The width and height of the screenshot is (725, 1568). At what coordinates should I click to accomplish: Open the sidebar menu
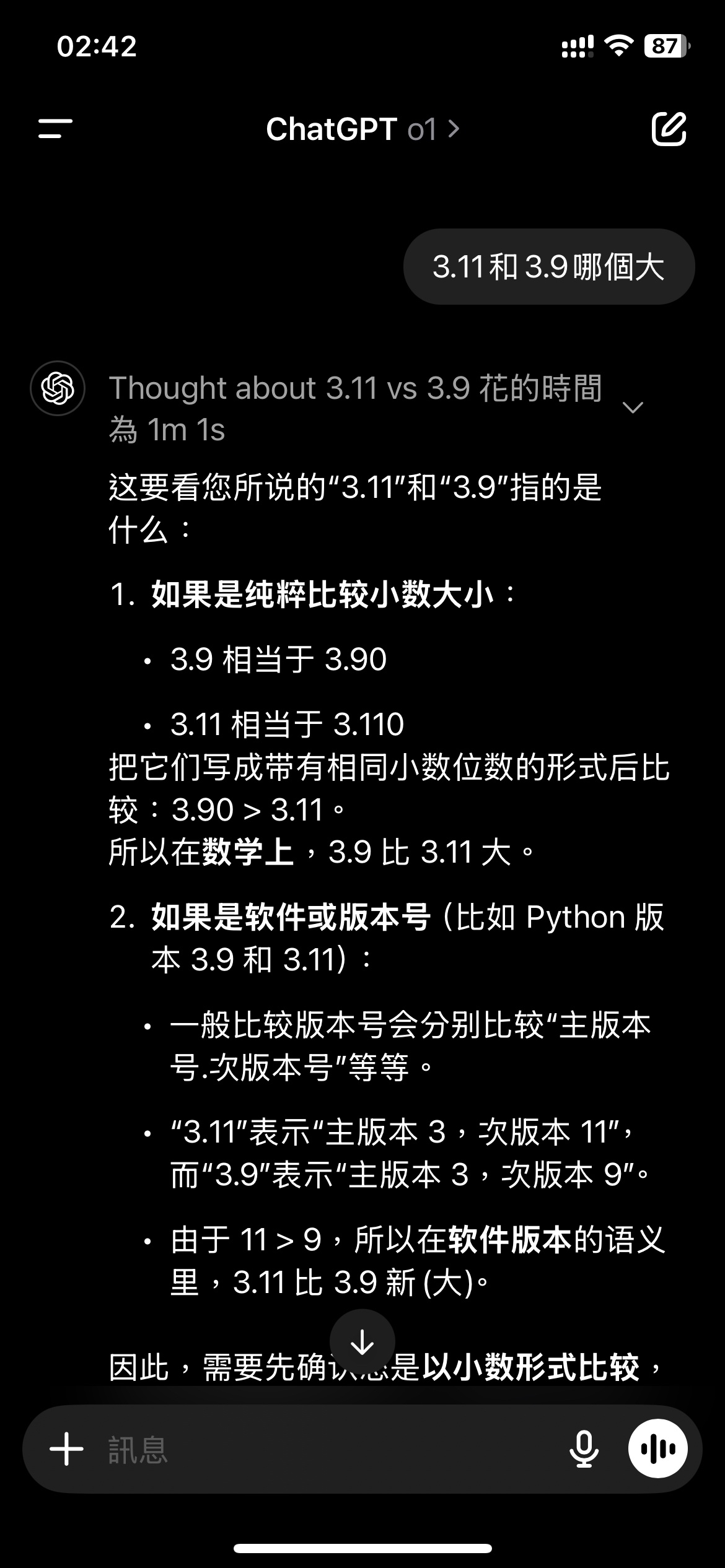55,129
